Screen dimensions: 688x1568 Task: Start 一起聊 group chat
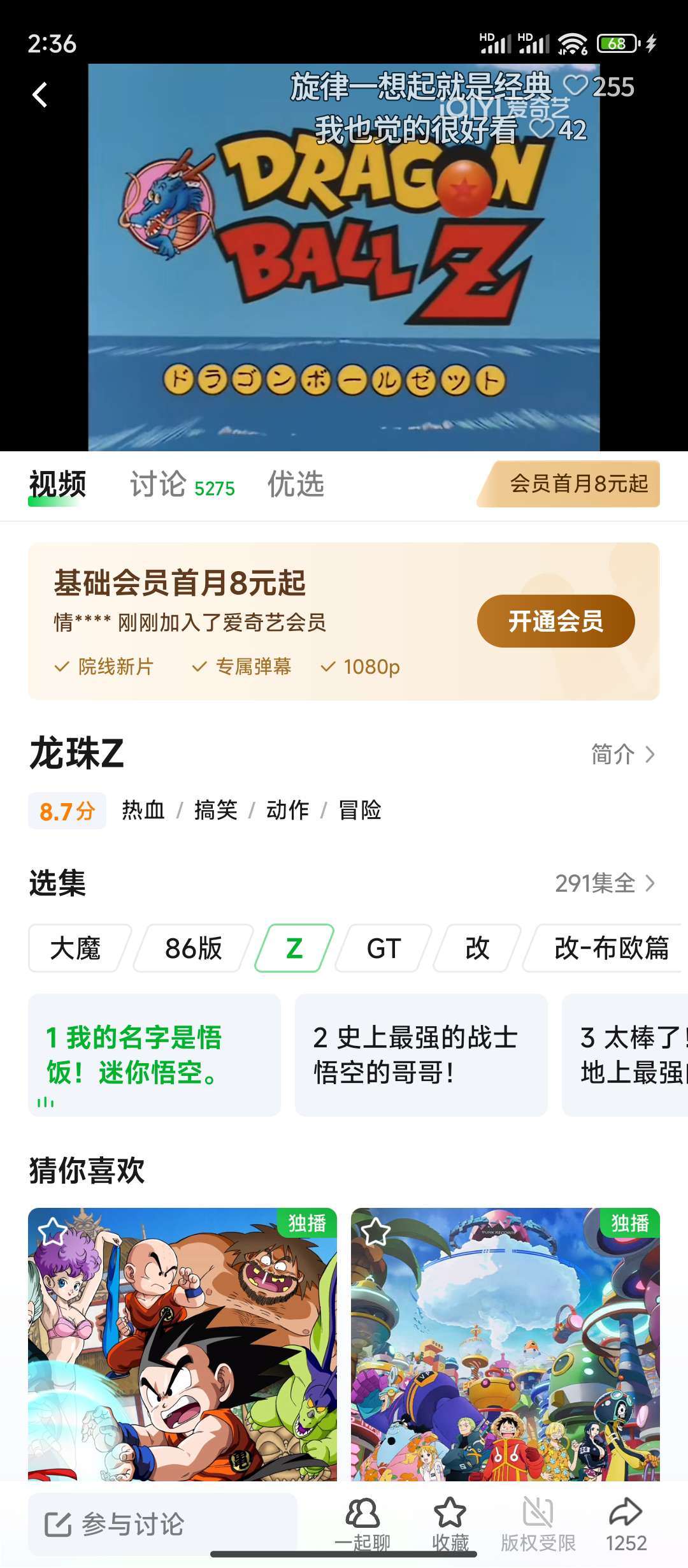pos(362,1523)
